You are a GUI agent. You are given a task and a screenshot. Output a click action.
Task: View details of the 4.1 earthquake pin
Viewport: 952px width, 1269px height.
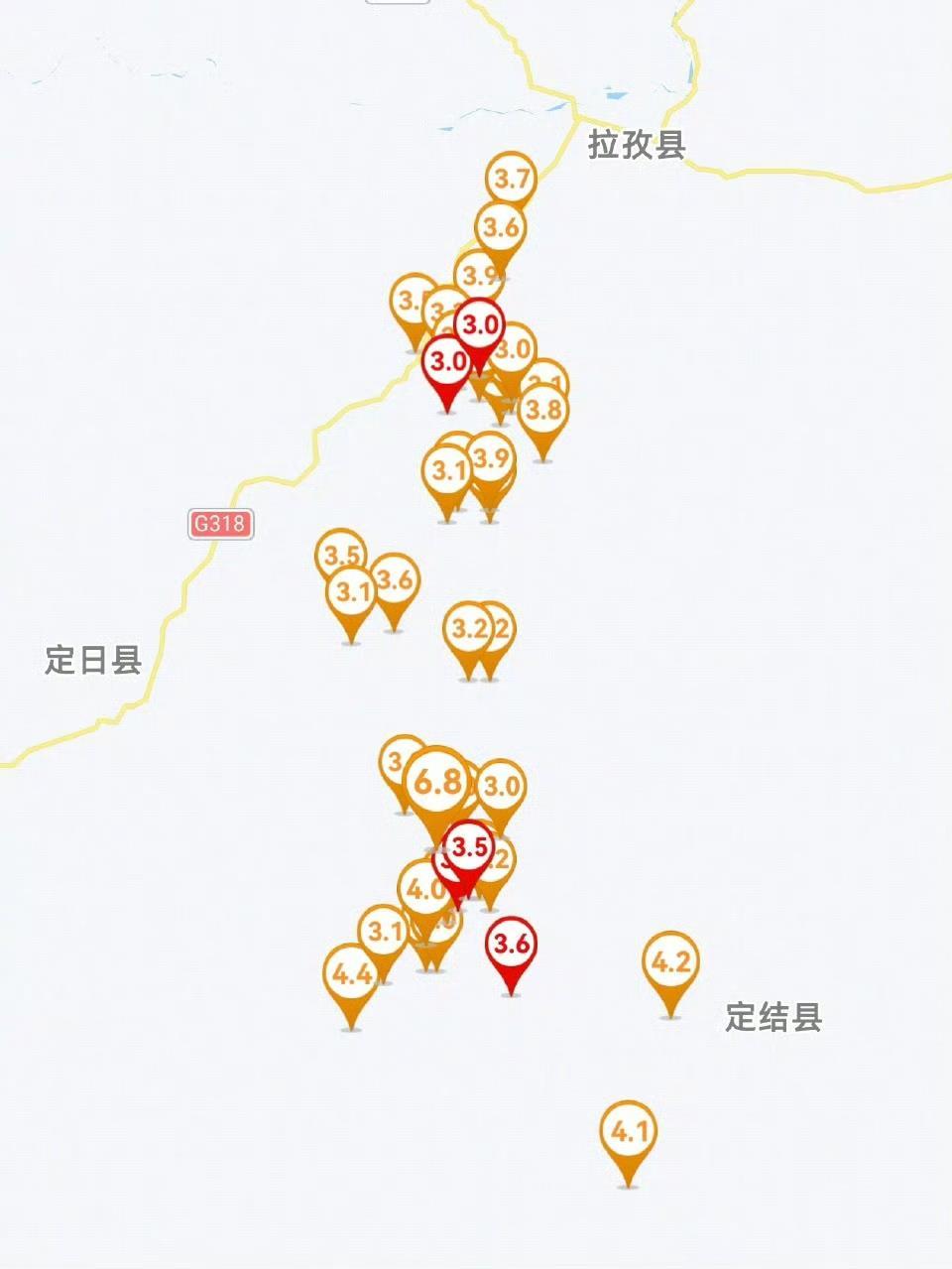[x=629, y=1131]
